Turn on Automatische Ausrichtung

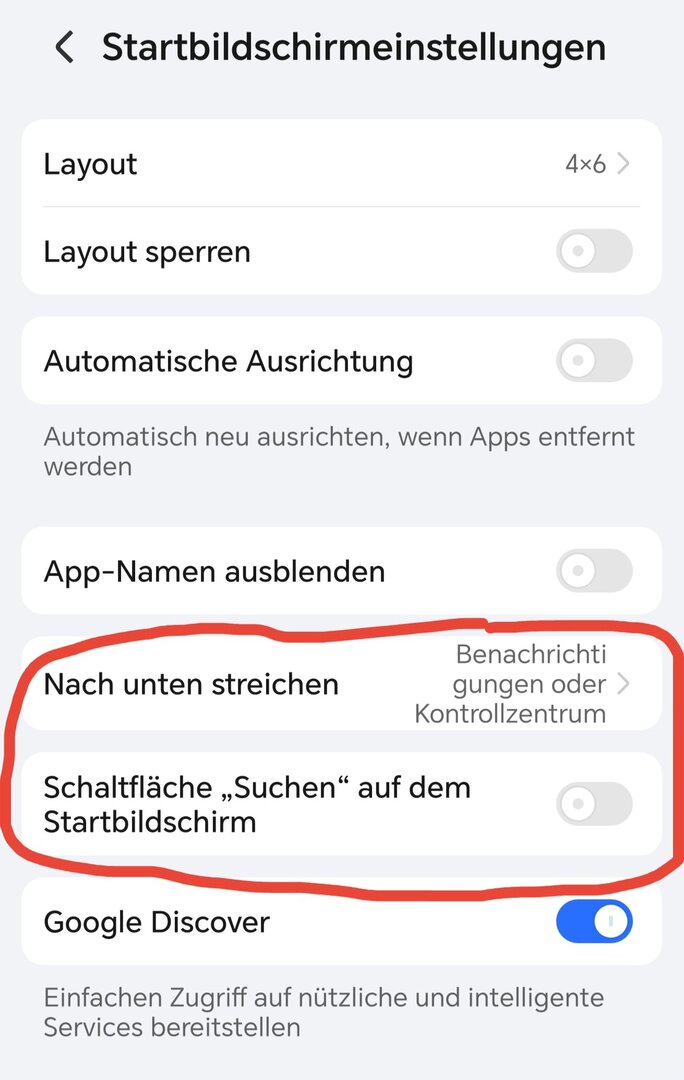[594, 360]
